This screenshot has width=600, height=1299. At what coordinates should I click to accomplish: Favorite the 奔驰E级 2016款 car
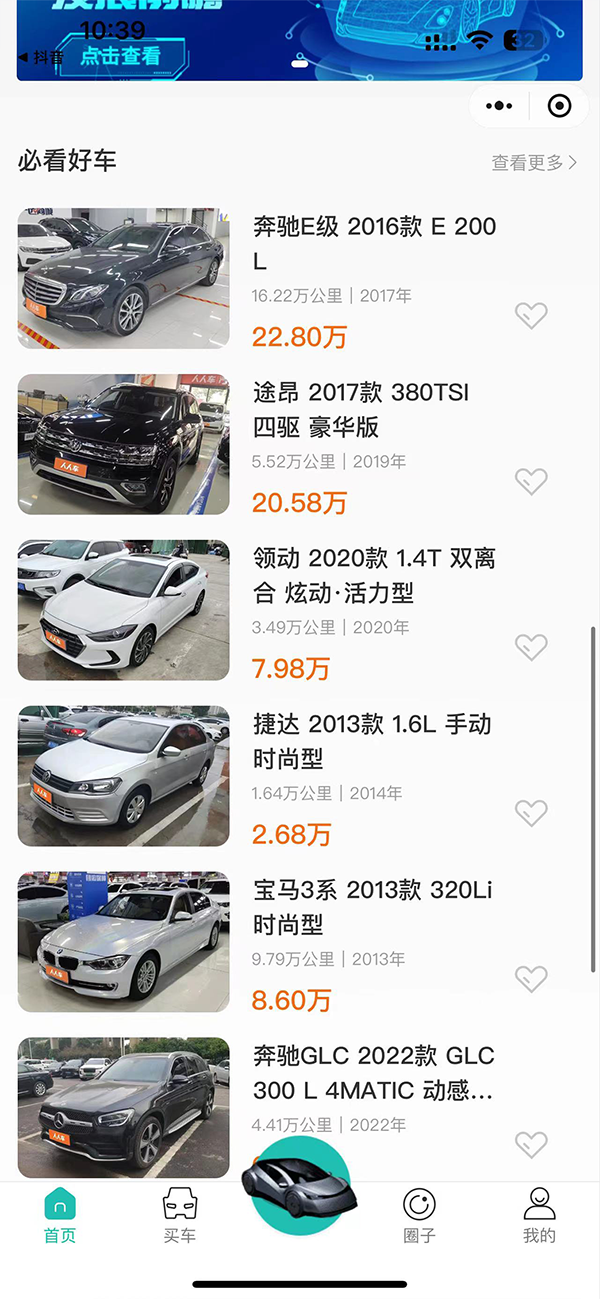(x=531, y=316)
